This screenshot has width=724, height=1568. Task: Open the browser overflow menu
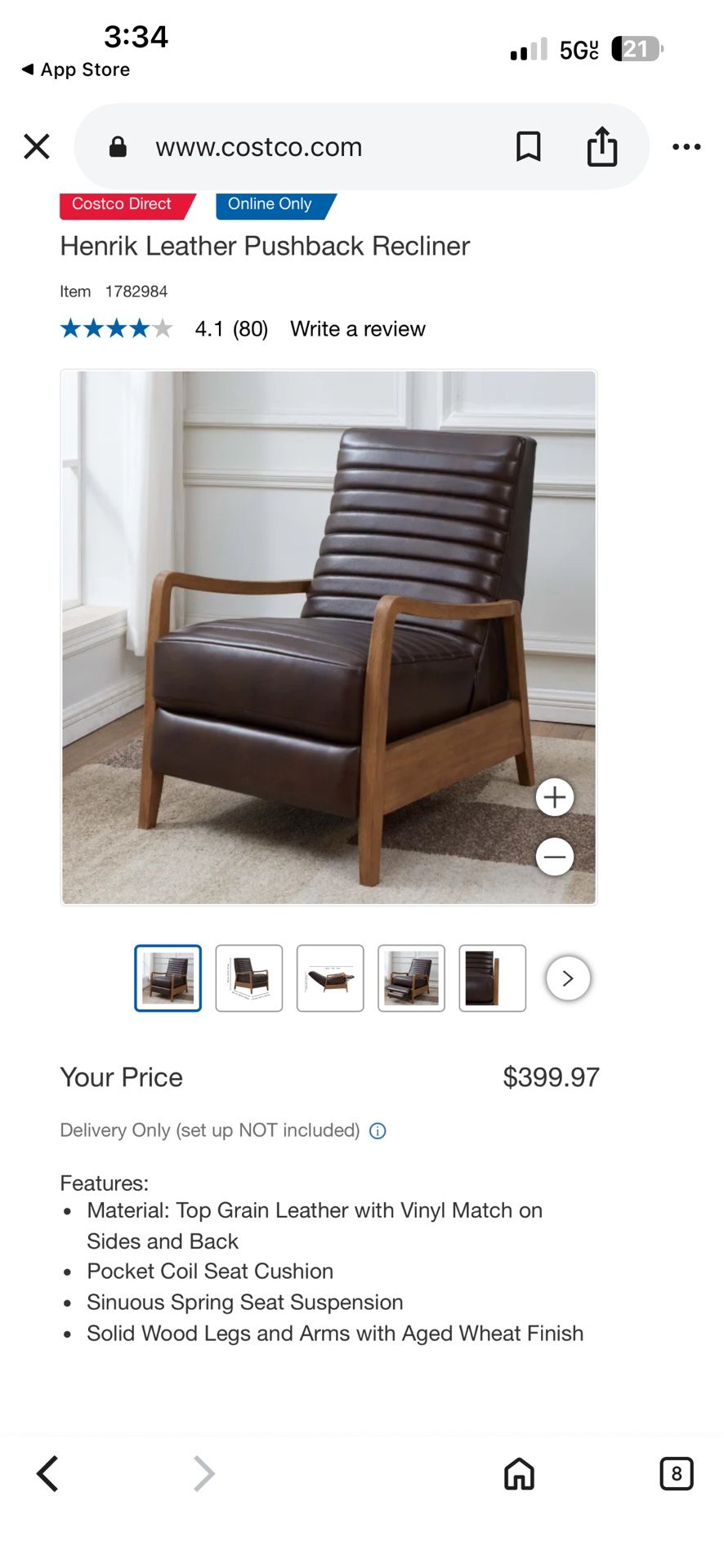686,147
